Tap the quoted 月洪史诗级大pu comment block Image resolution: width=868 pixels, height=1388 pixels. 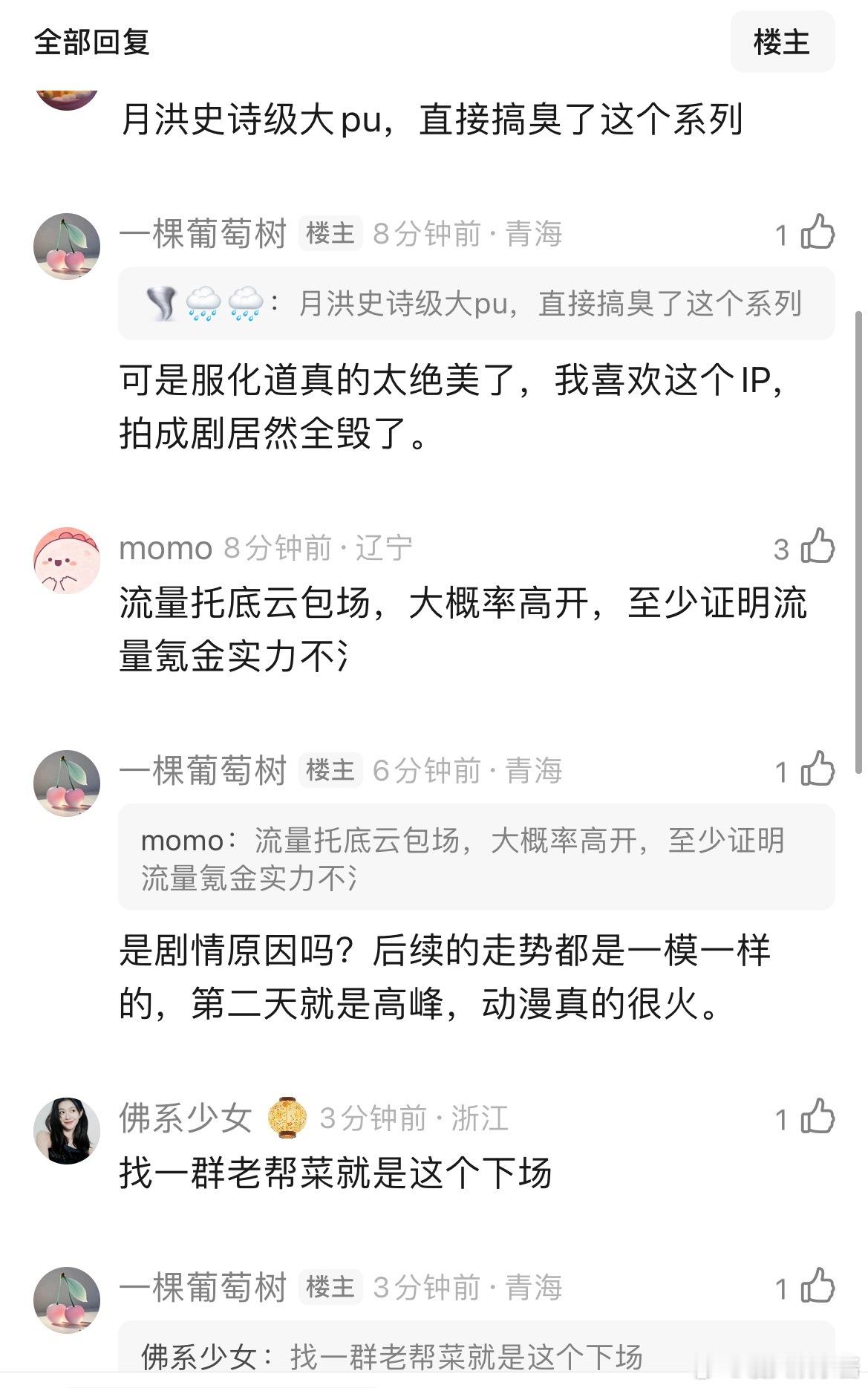click(x=476, y=304)
